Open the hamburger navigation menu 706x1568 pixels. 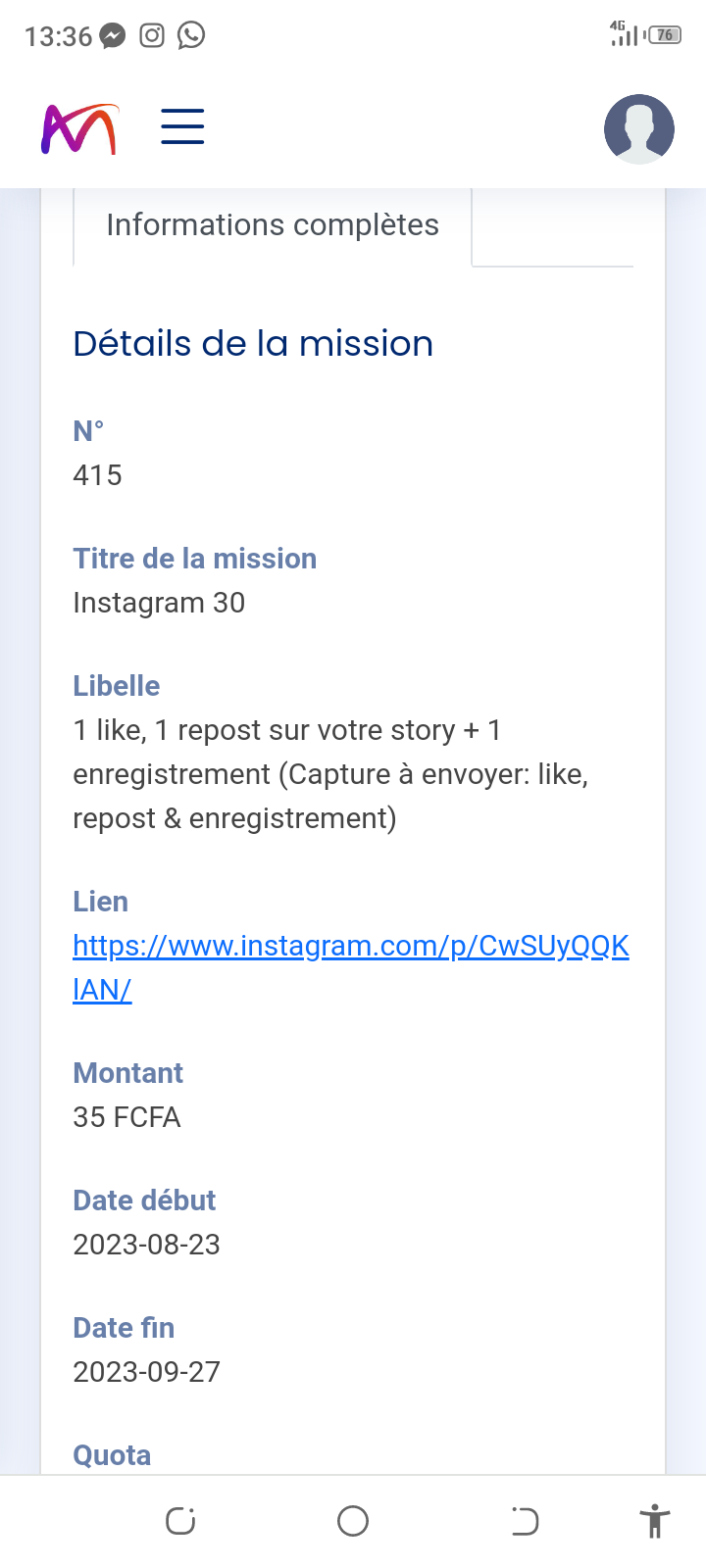click(x=182, y=127)
